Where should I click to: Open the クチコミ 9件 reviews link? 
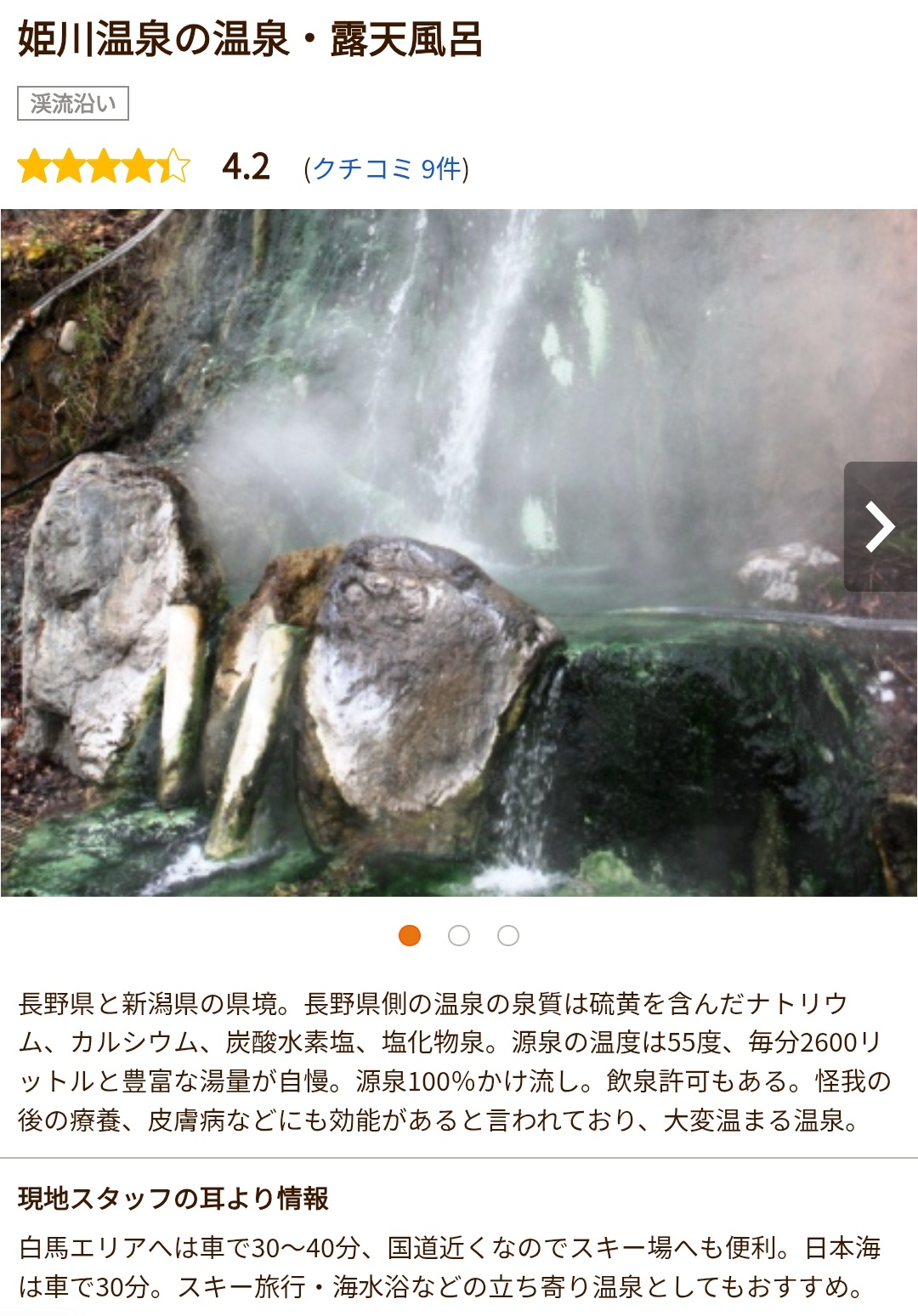coord(387,168)
